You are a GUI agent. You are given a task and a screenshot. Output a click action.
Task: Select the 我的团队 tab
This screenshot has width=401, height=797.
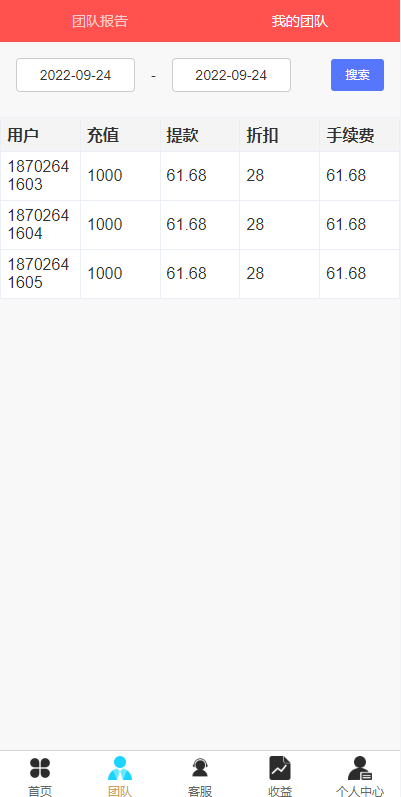coord(300,21)
